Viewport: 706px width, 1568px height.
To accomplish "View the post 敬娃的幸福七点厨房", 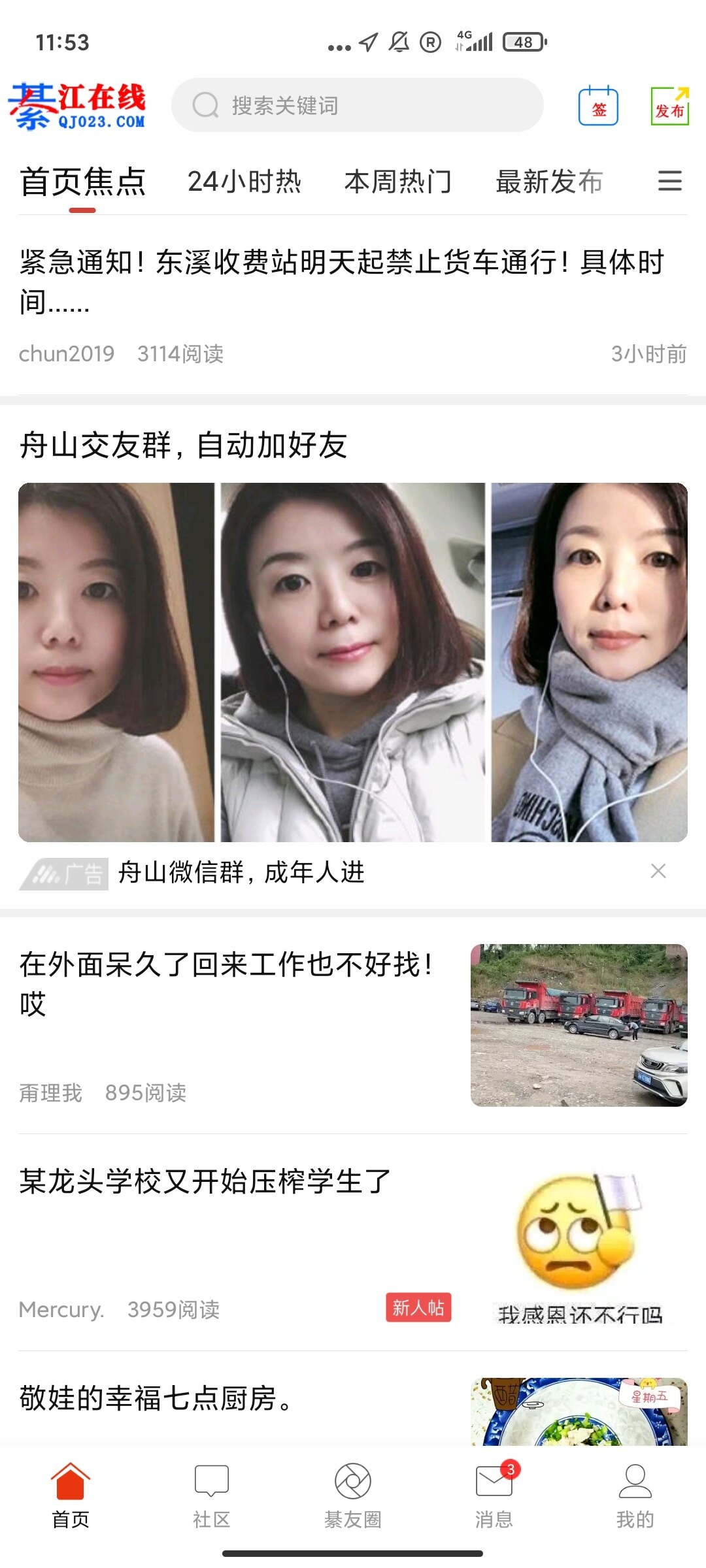I will (157, 1398).
